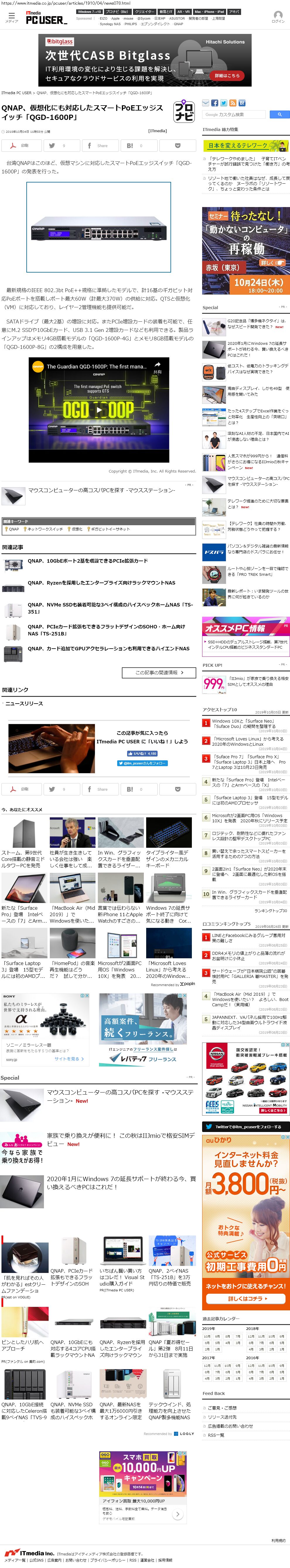The image size is (290, 1568).
Task: Play the Guardian QGD-1600P video
Action: click(x=99, y=410)
